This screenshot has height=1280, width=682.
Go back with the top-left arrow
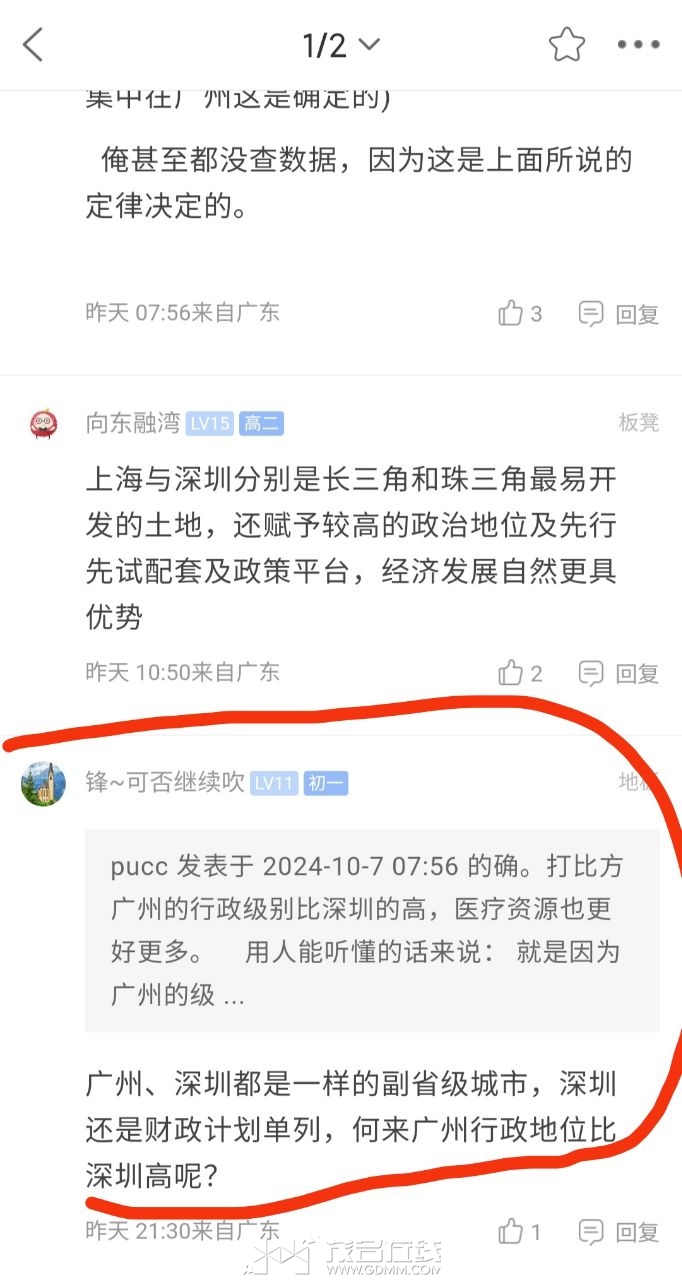point(34,45)
